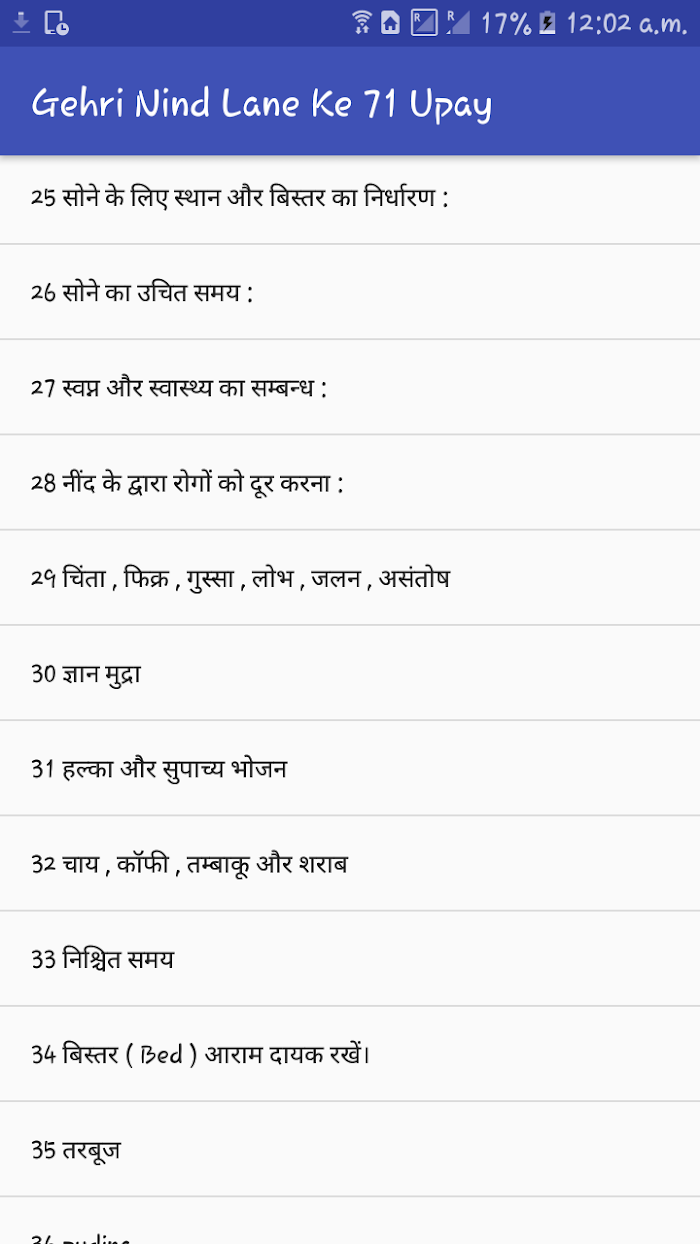
Task: Open item 28 नींद के द्वारा रोगों को दूर करना
Action: pyautogui.click(x=350, y=483)
